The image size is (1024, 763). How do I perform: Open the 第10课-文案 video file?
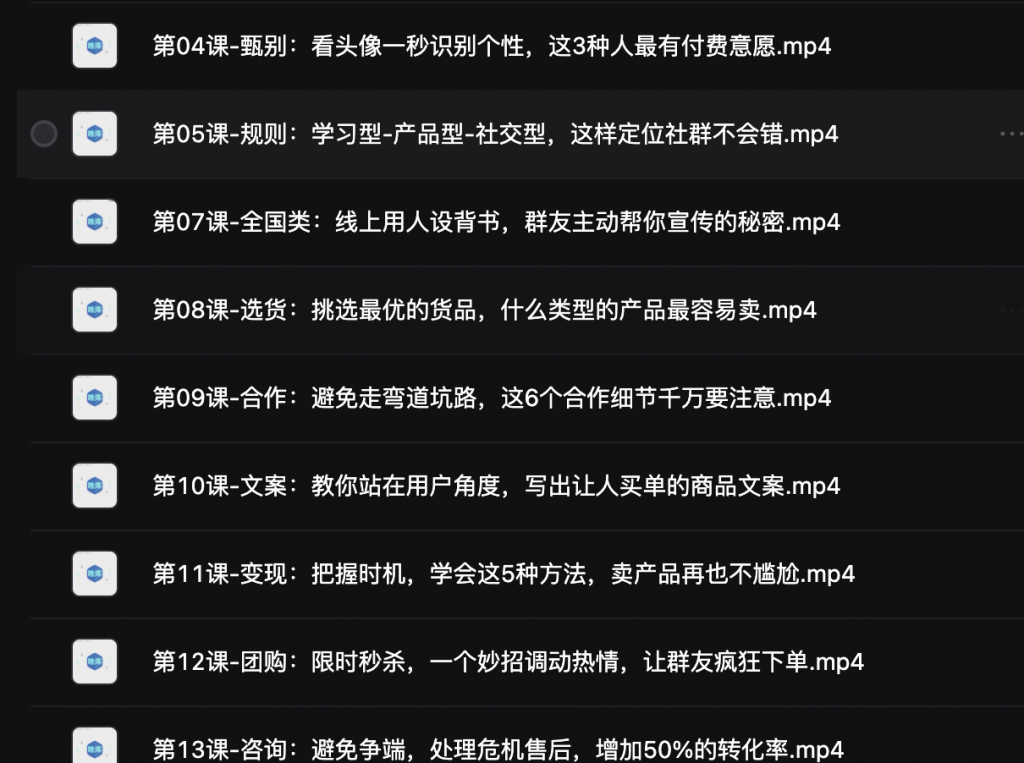[496, 486]
